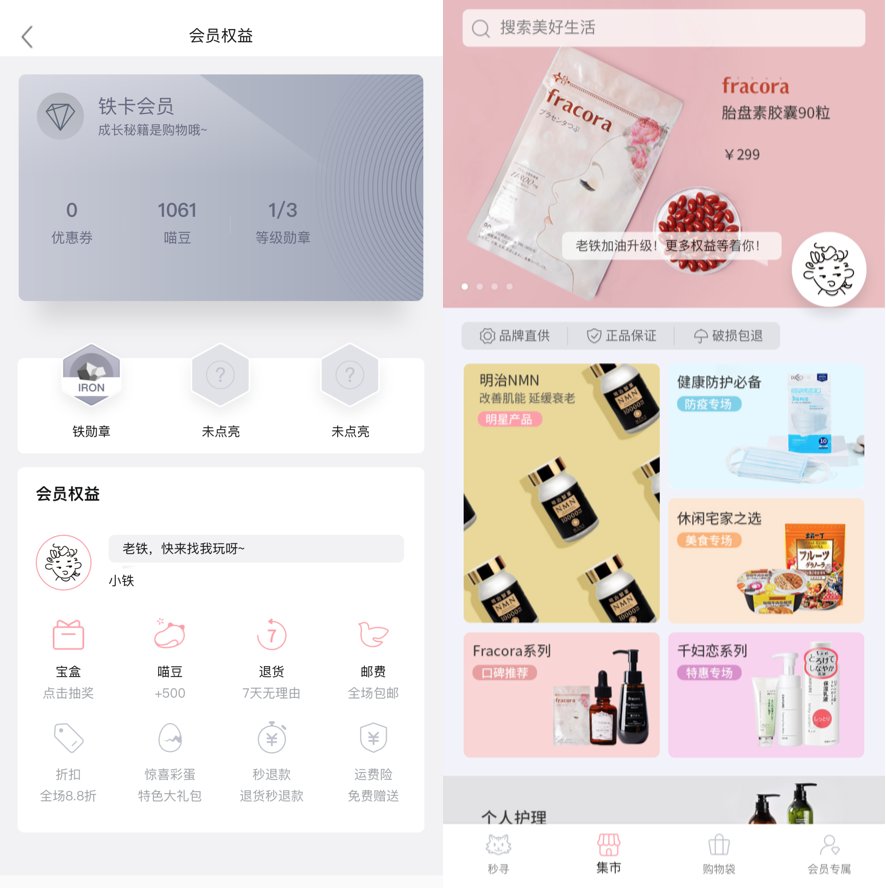The height and width of the screenshot is (888, 886).
Task: Tap the 搜索美好生活 search box
Action: (663, 28)
